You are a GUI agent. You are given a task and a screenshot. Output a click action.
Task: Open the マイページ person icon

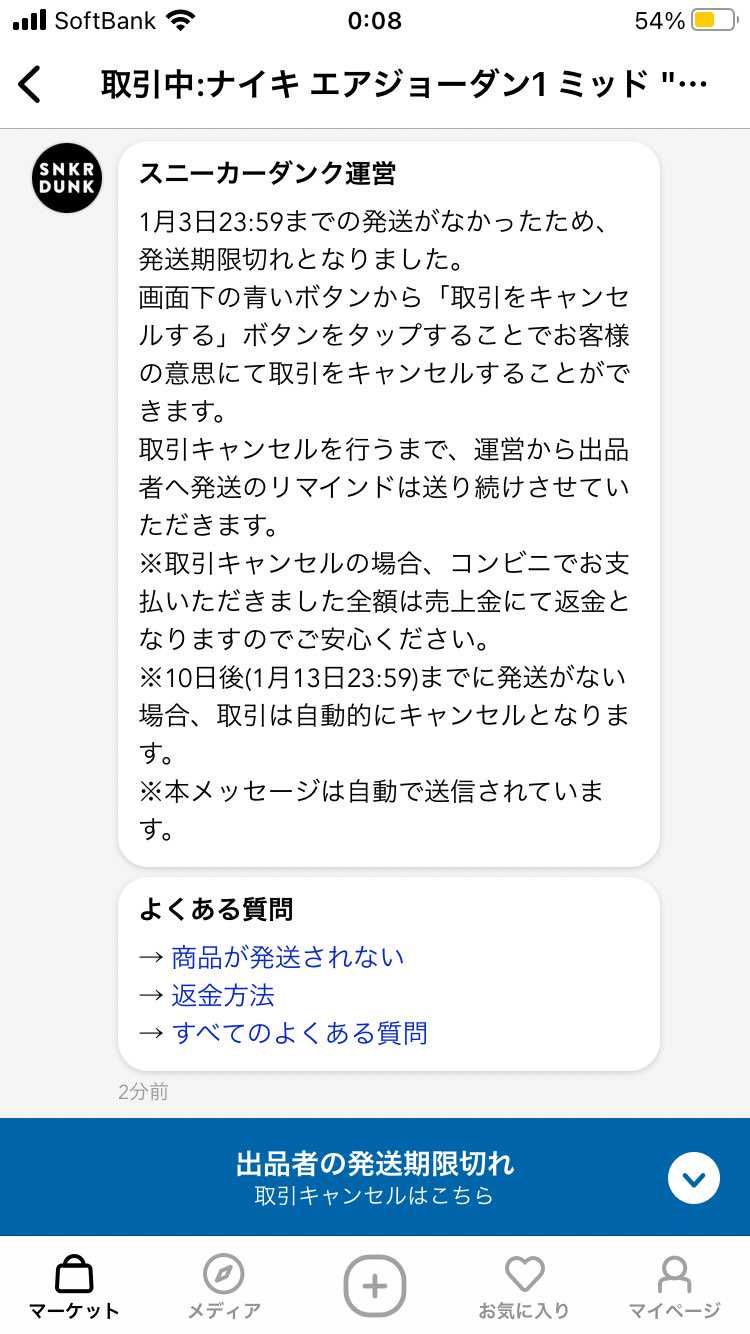click(675, 1277)
